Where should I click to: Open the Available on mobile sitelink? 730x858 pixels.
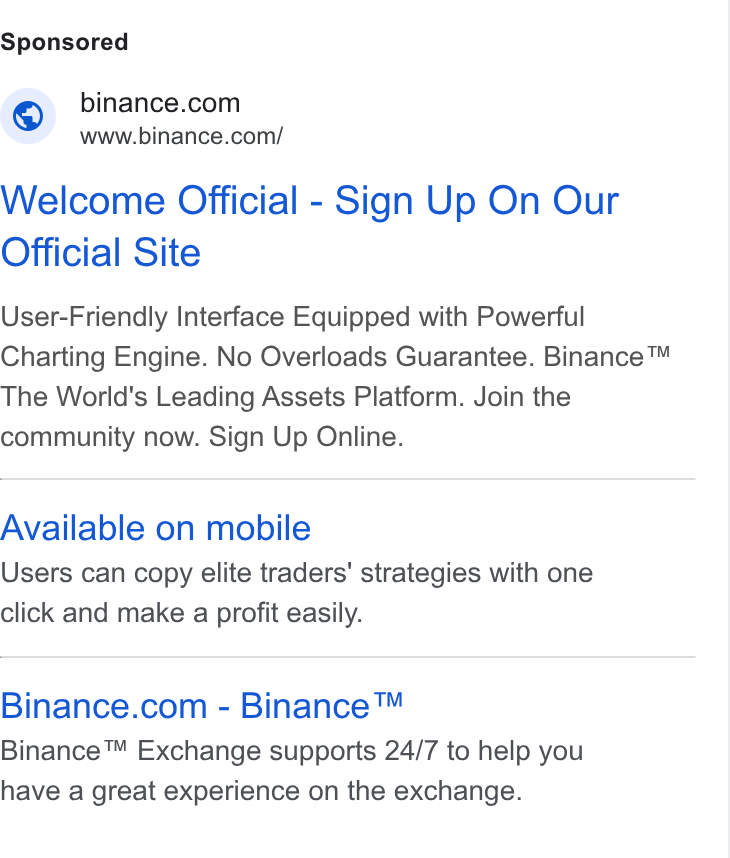coord(156,528)
